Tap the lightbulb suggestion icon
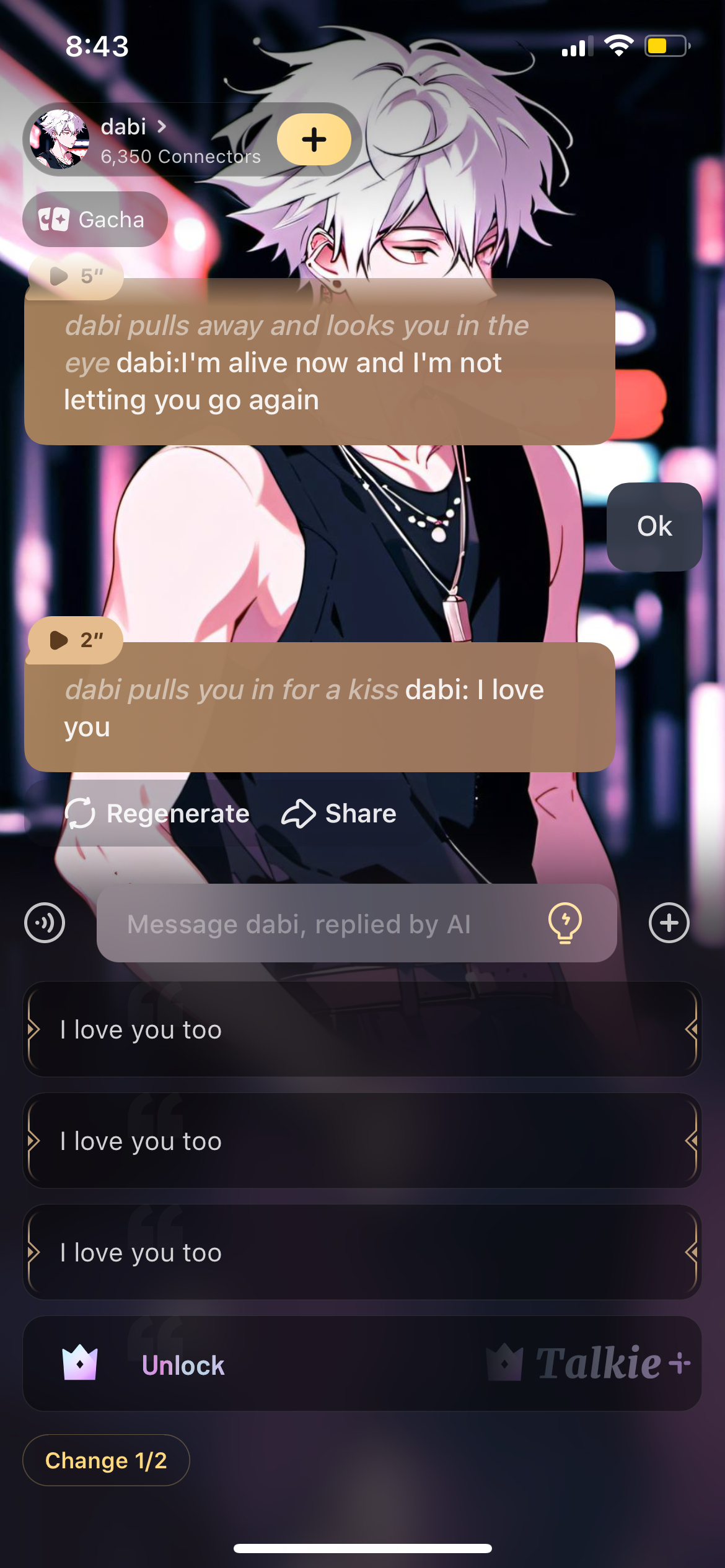 565,923
